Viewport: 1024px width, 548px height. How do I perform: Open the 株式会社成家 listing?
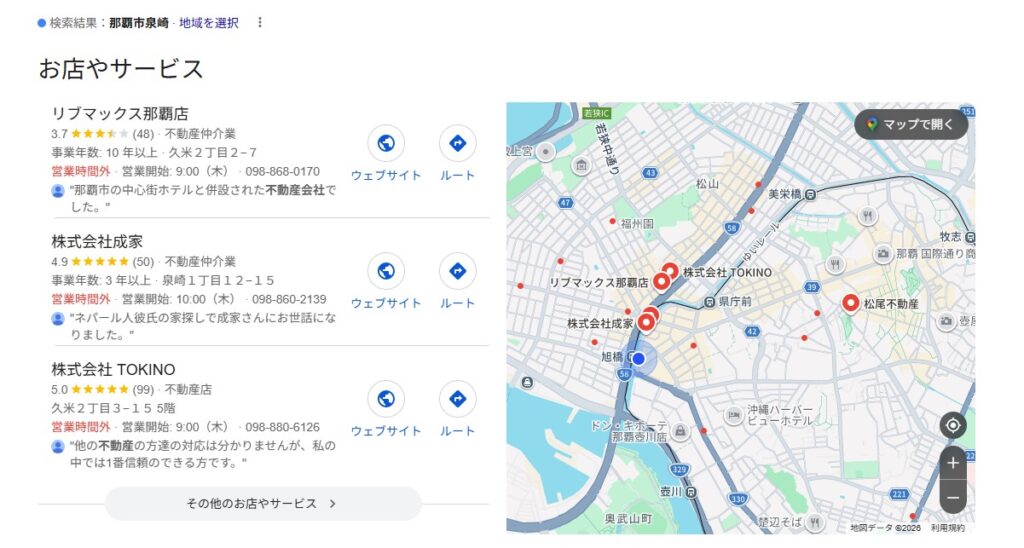coord(97,241)
